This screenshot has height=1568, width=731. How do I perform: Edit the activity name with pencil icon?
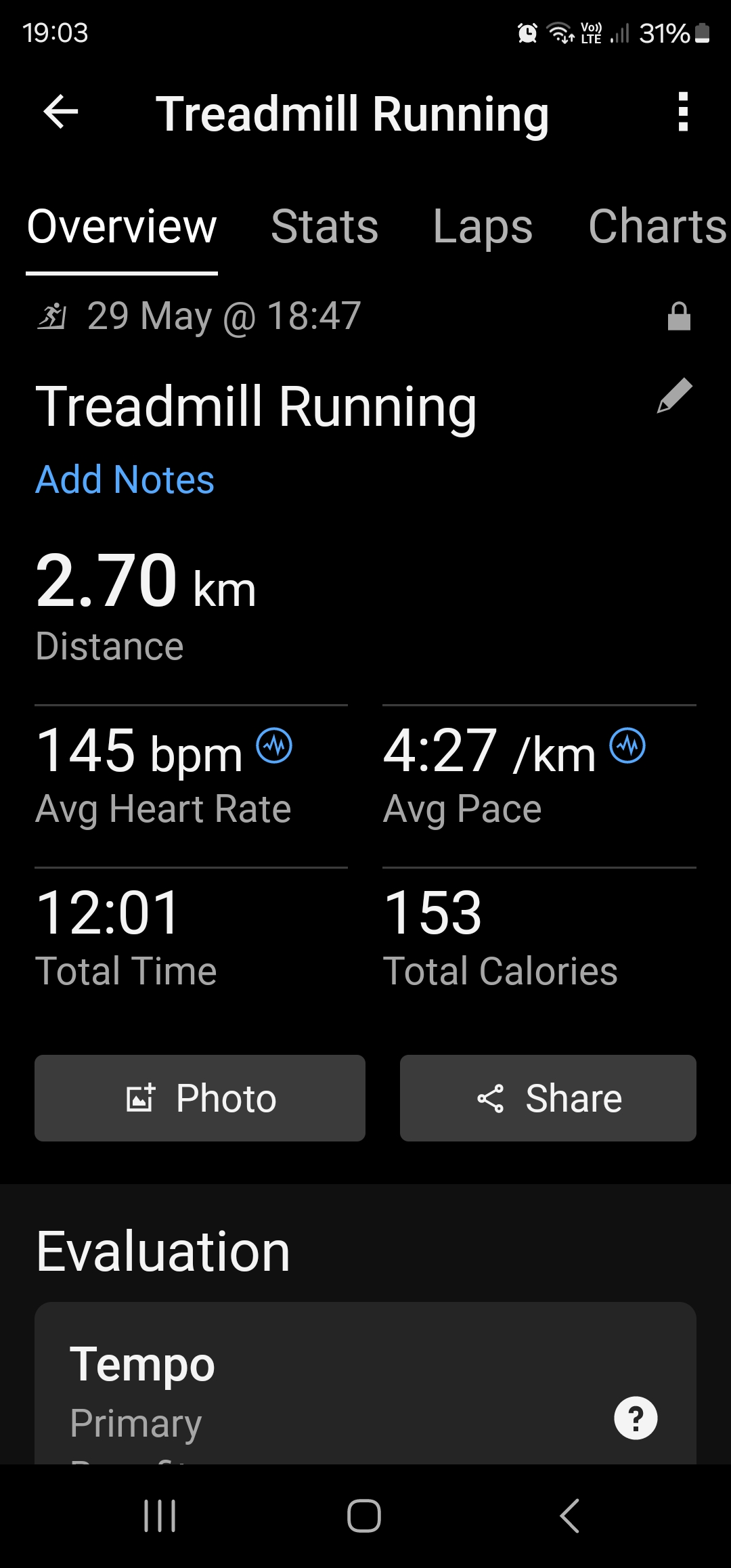675,396
